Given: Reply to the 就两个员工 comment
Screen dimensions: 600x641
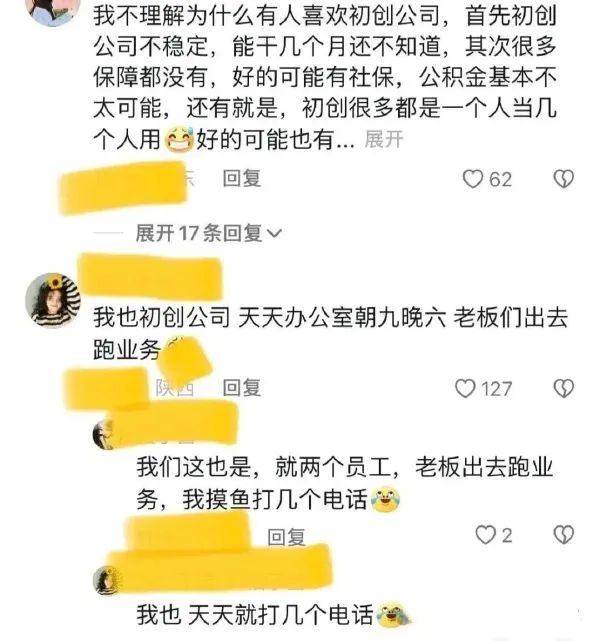Looking at the screenshot, I should tap(287, 537).
